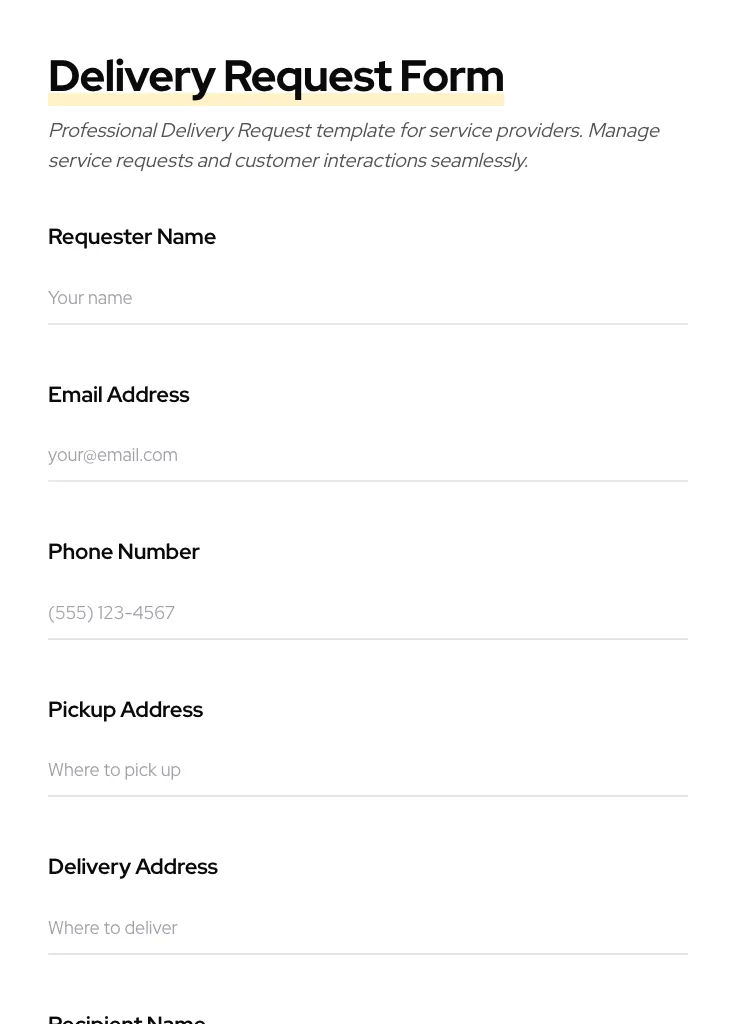Click the form description paragraph
Viewport: 736px width, 1024px height.
[x=354, y=145]
